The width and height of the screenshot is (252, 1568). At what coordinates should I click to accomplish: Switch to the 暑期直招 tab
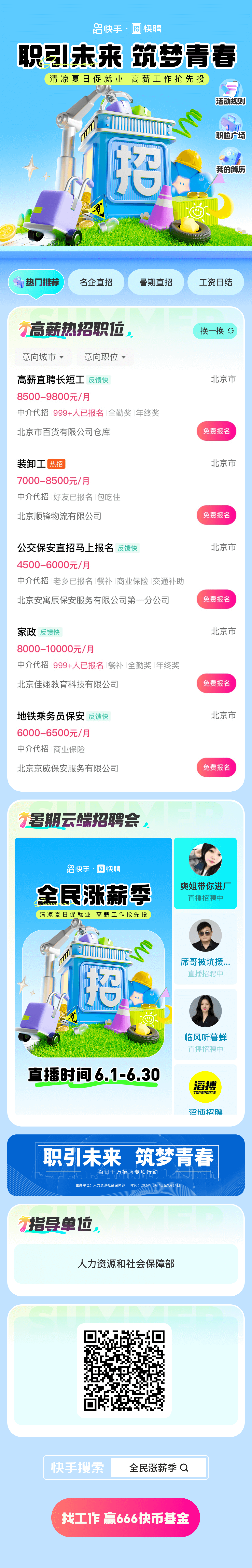pyautogui.click(x=156, y=282)
